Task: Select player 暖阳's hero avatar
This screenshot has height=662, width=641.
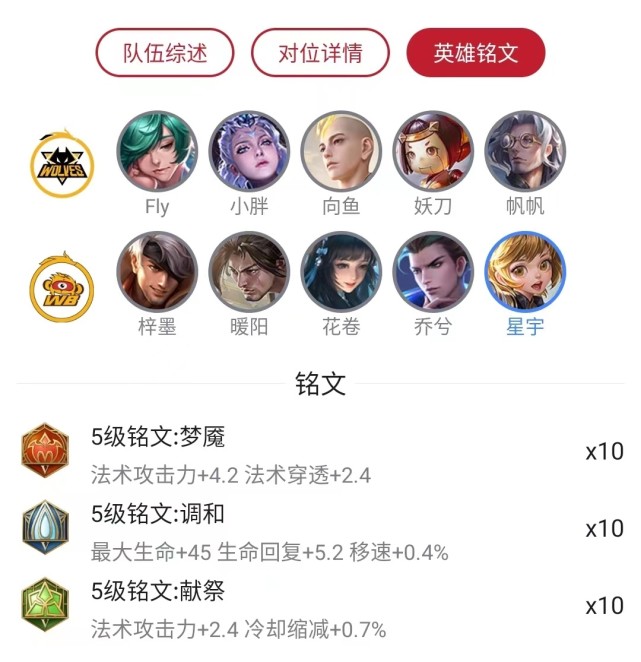Action: (249, 272)
